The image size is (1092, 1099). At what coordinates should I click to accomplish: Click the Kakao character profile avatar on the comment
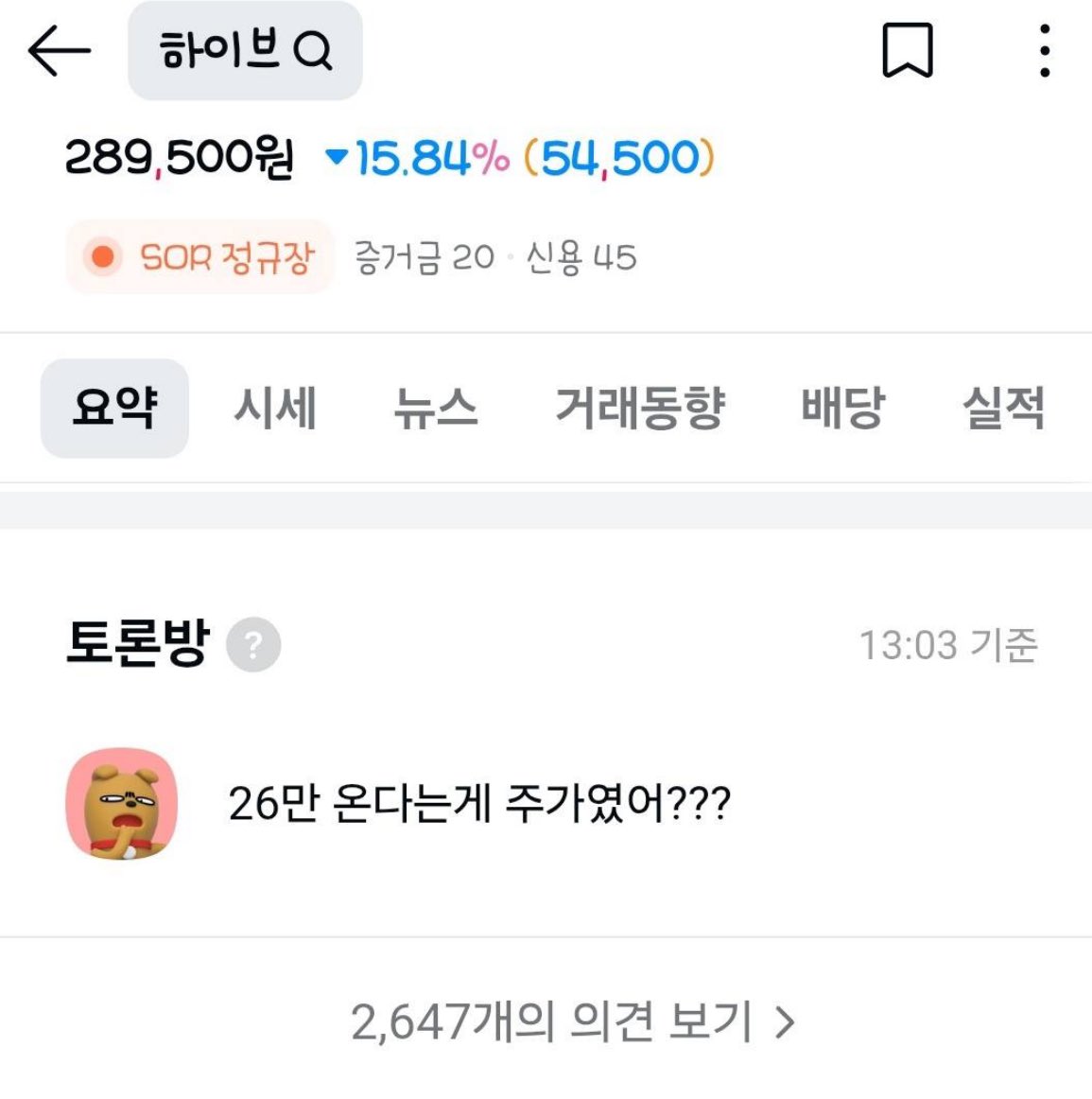coord(120,803)
